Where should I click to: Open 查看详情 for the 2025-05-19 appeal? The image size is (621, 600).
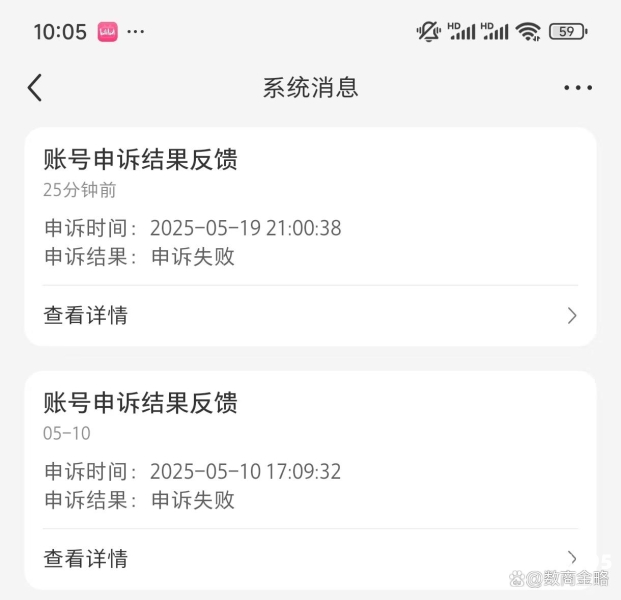click(310, 316)
